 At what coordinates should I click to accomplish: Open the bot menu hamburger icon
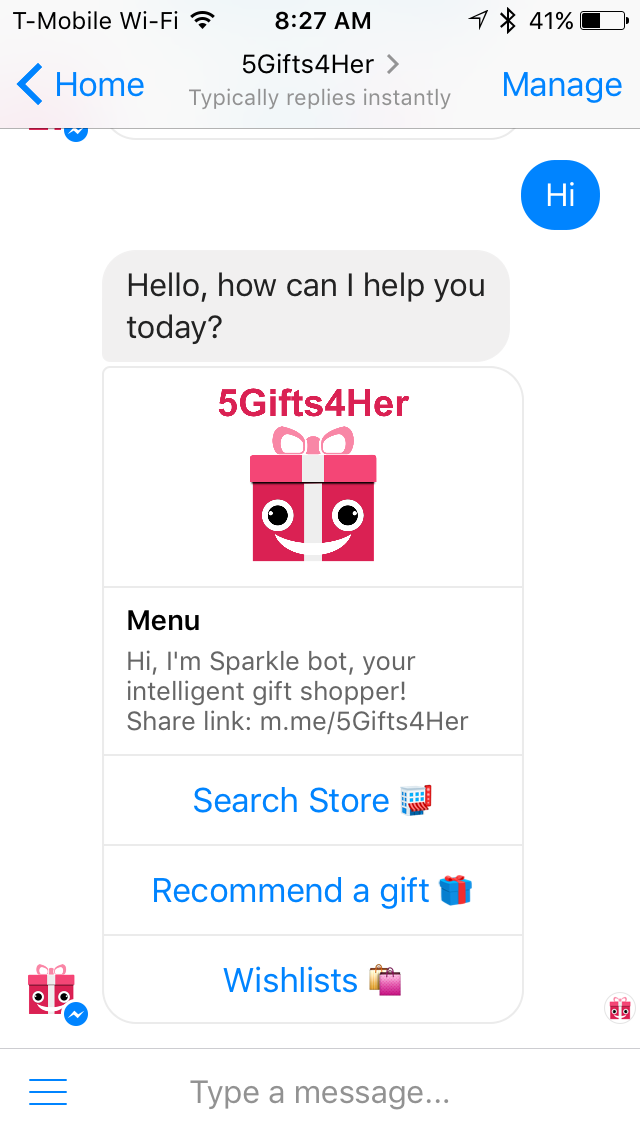(48, 1092)
